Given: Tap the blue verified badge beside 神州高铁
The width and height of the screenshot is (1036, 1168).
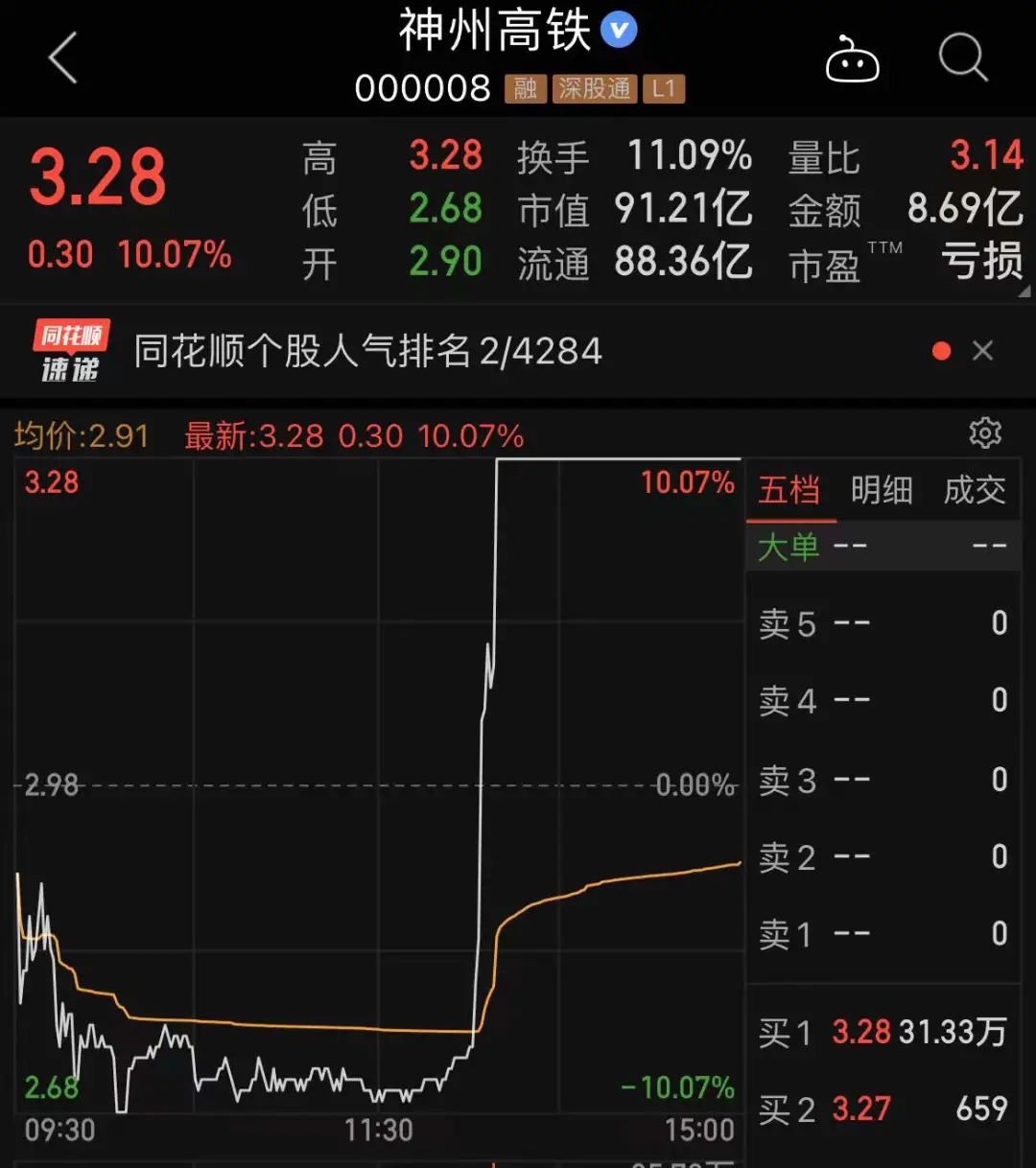Looking at the screenshot, I should click(x=620, y=30).
